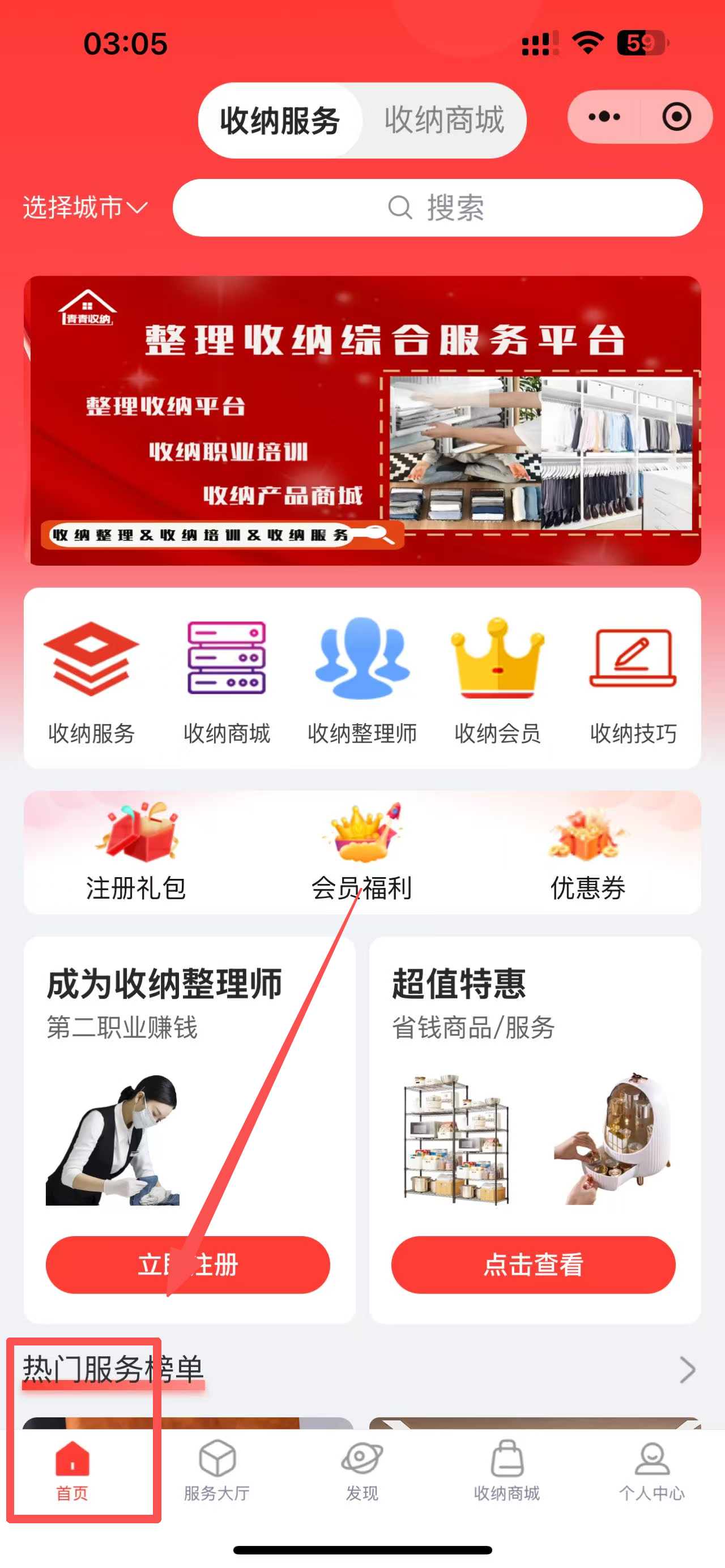Open 收纳技巧 tips shortcut
Screen dimensions: 725x1568
tap(633, 679)
